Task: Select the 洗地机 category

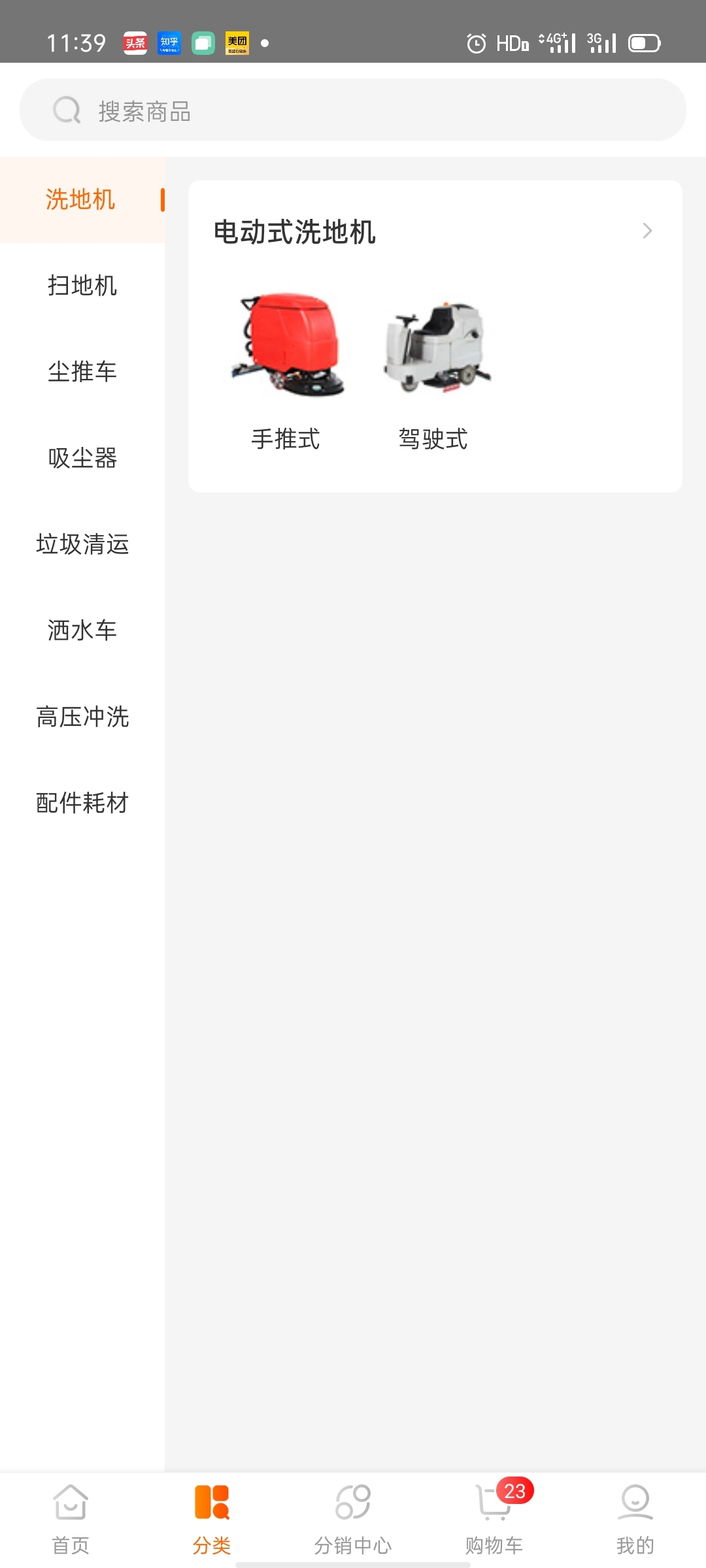Action: click(x=82, y=200)
